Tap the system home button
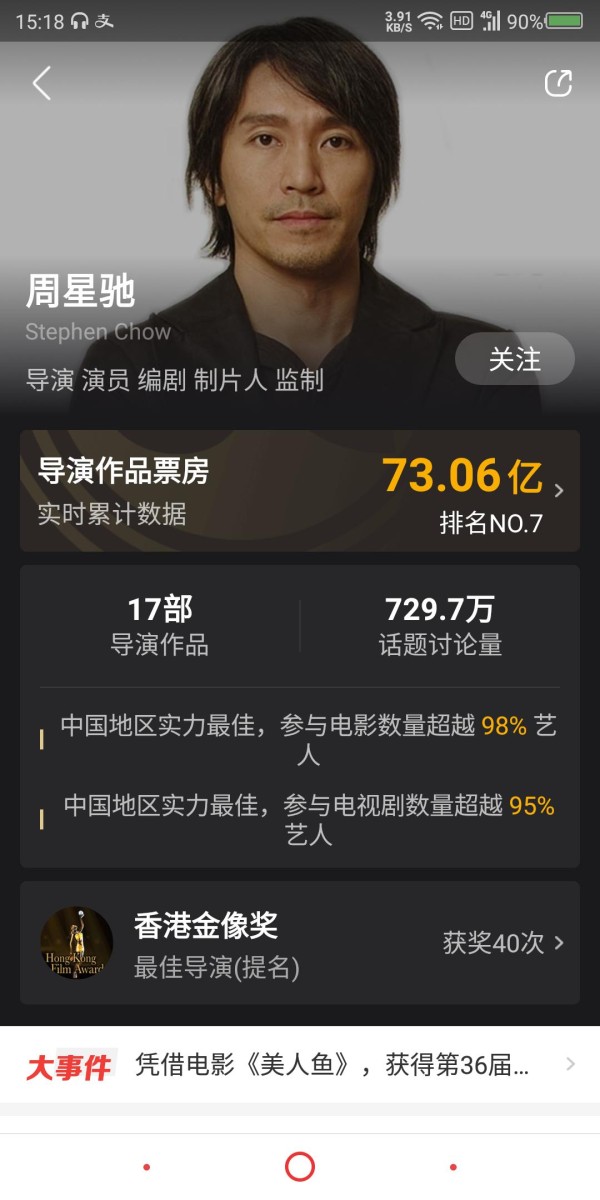The height and width of the screenshot is (1200, 600). 300,1166
